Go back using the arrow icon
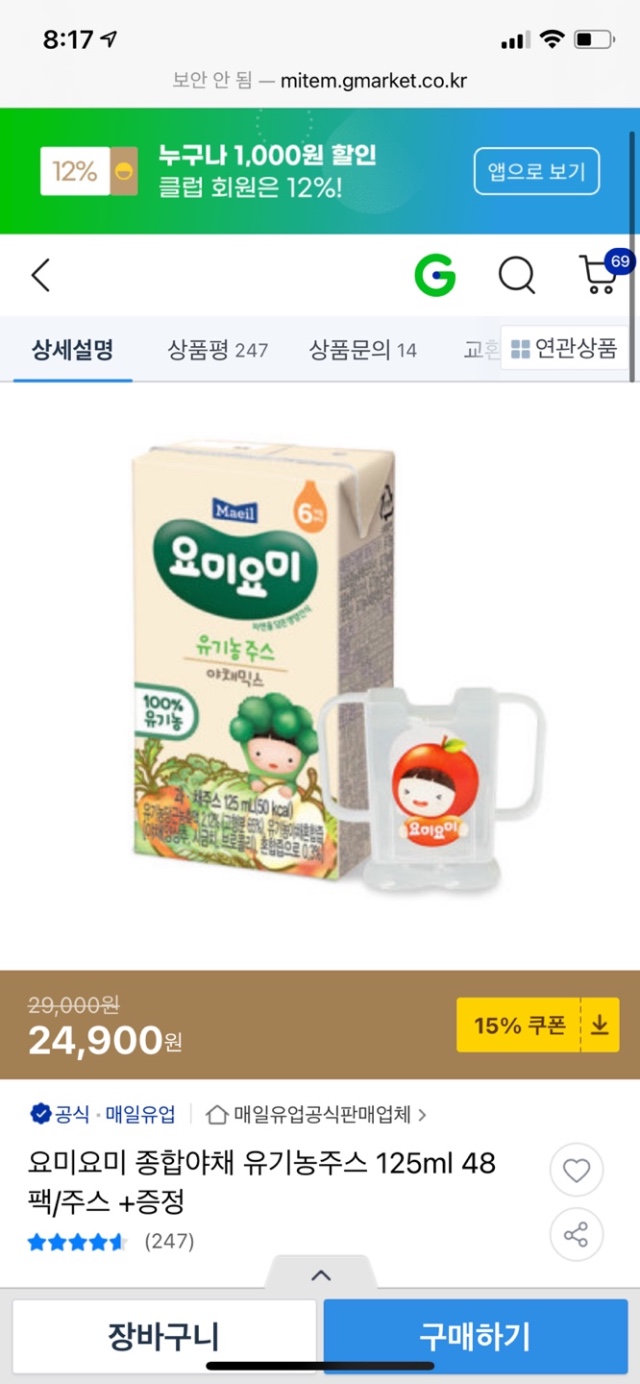640x1384 pixels. click(41, 275)
